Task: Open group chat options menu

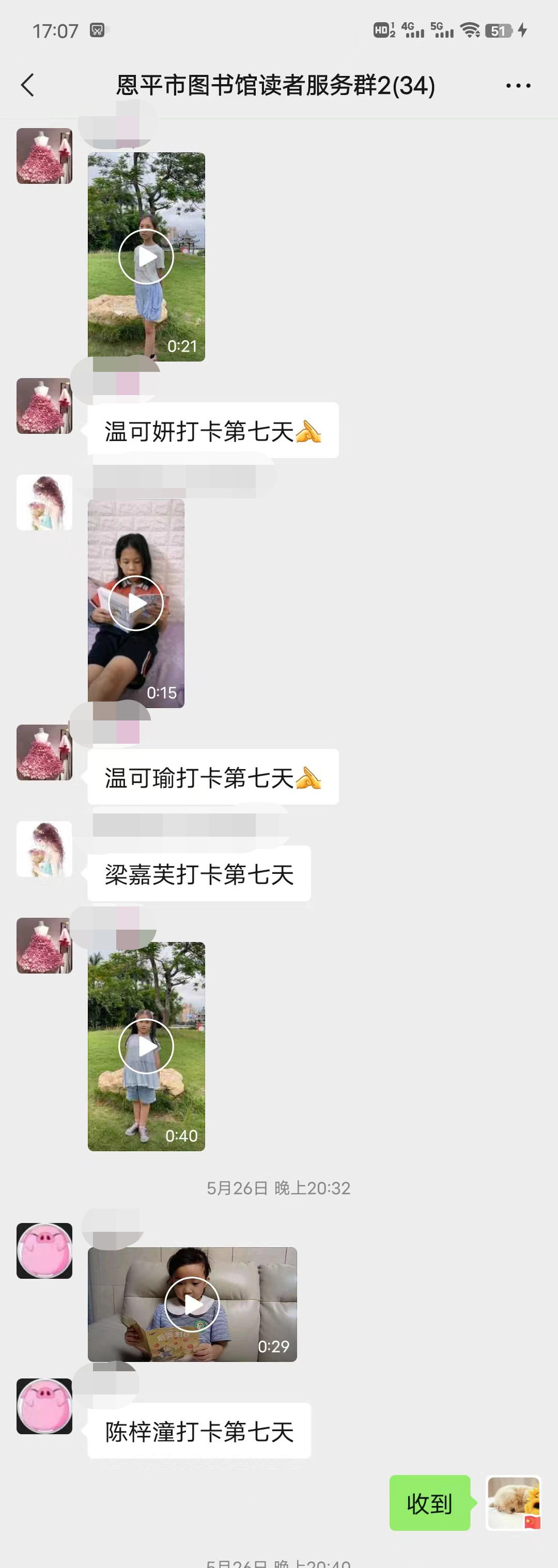Action: (x=518, y=86)
